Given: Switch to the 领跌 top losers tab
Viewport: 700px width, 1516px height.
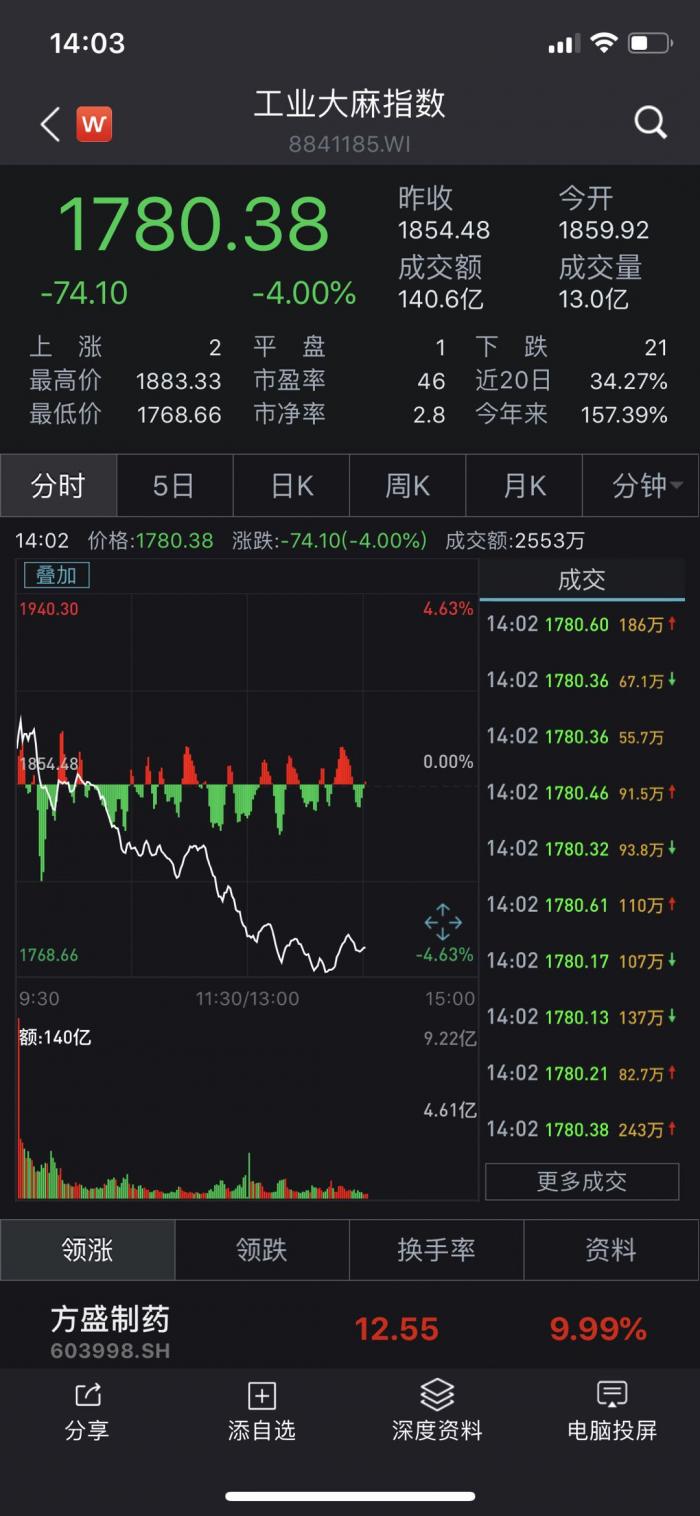Looking at the screenshot, I should click(261, 1250).
